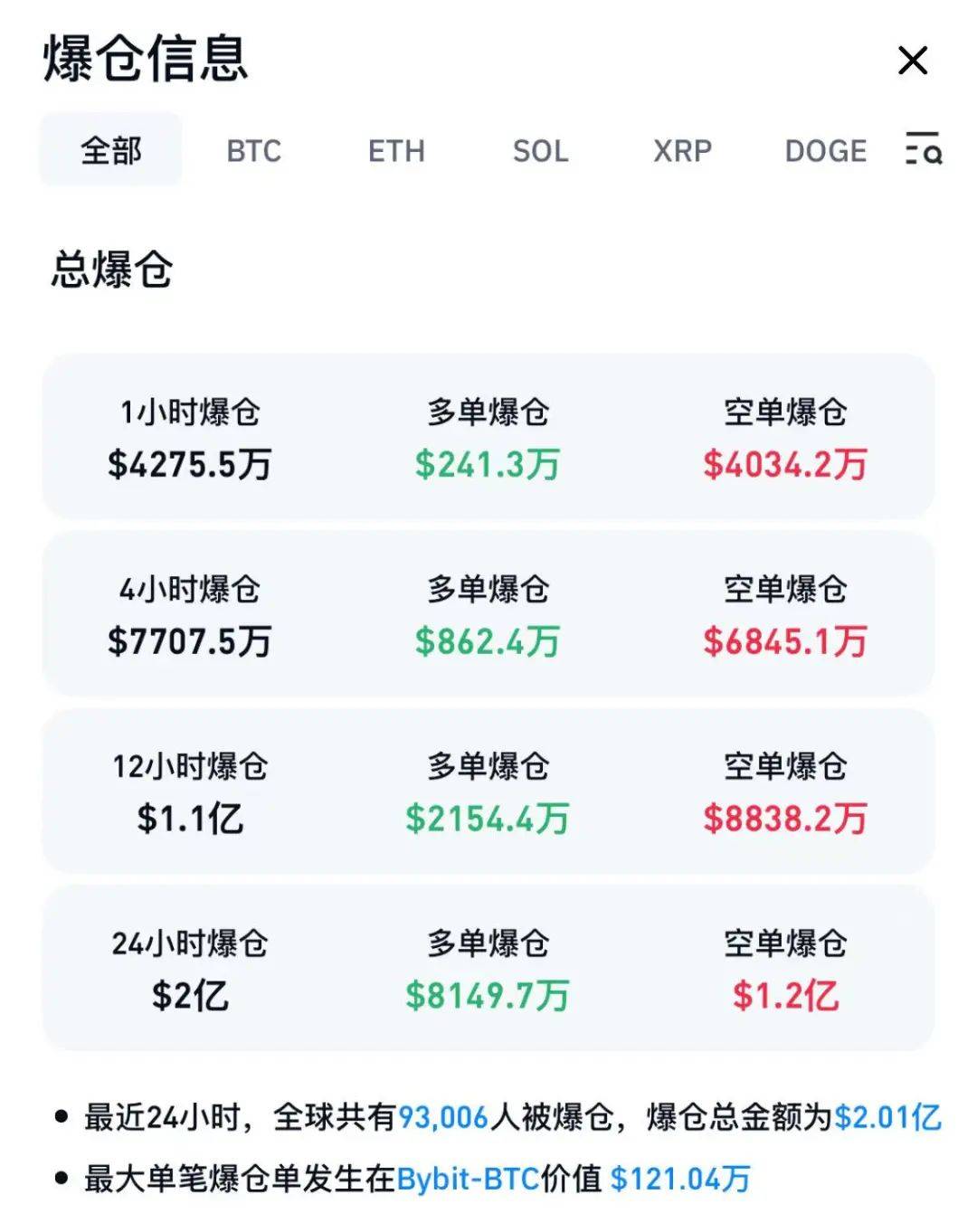Click the red $1.2亿 short liquidation value
977x1232 pixels.
pos(788,996)
